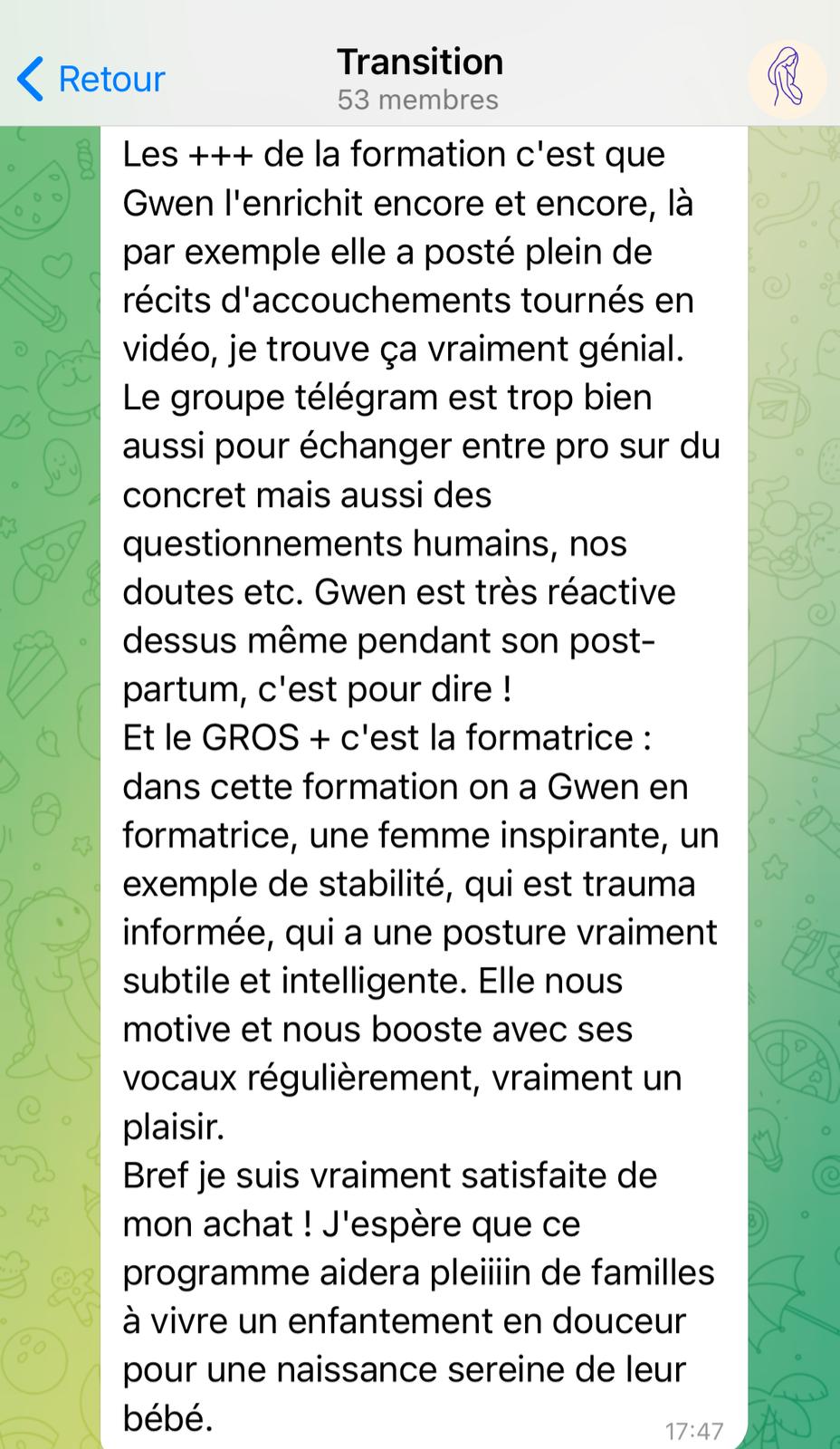840x1449 pixels.
Task: Open the group avatar profile picture
Action: tap(786, 80)
